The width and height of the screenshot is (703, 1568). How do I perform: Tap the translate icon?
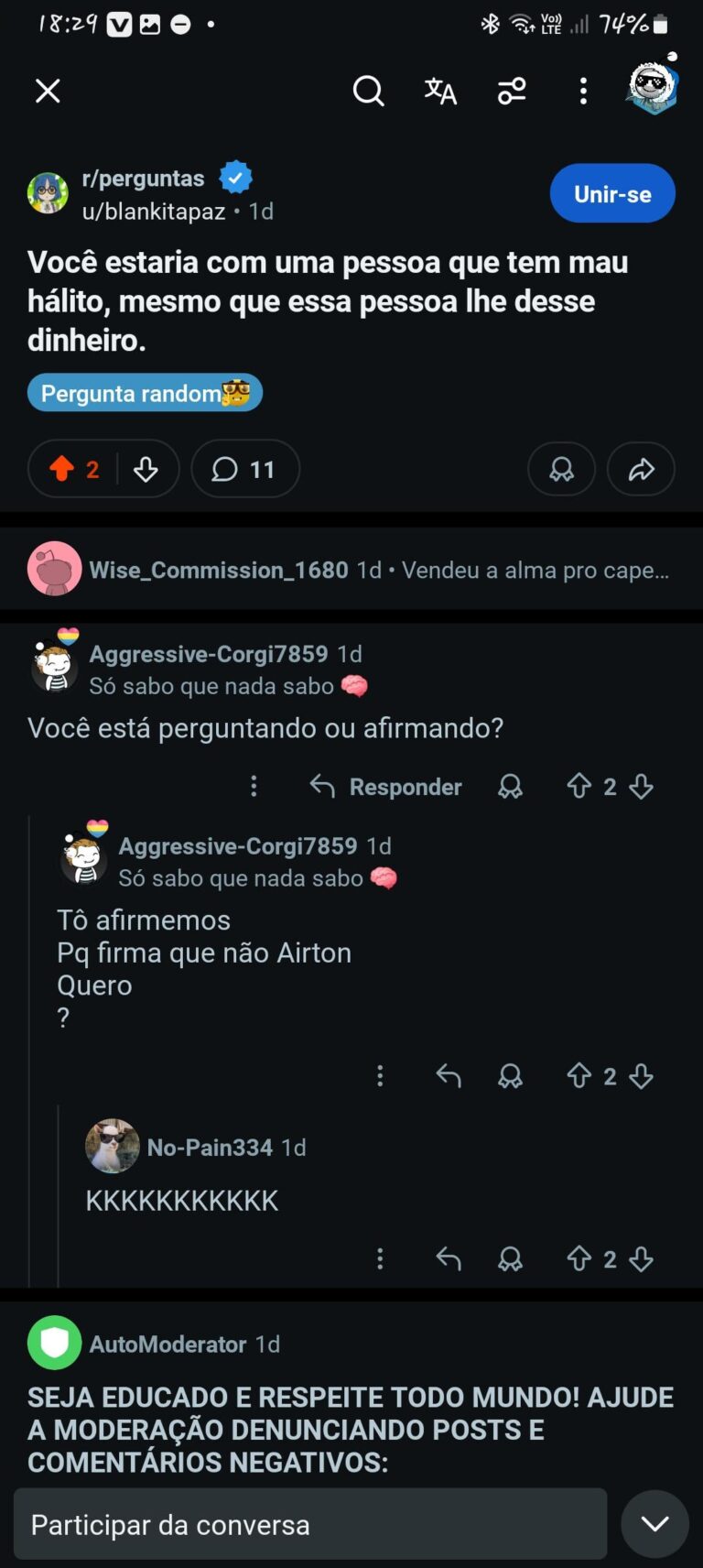pos(439,91)
